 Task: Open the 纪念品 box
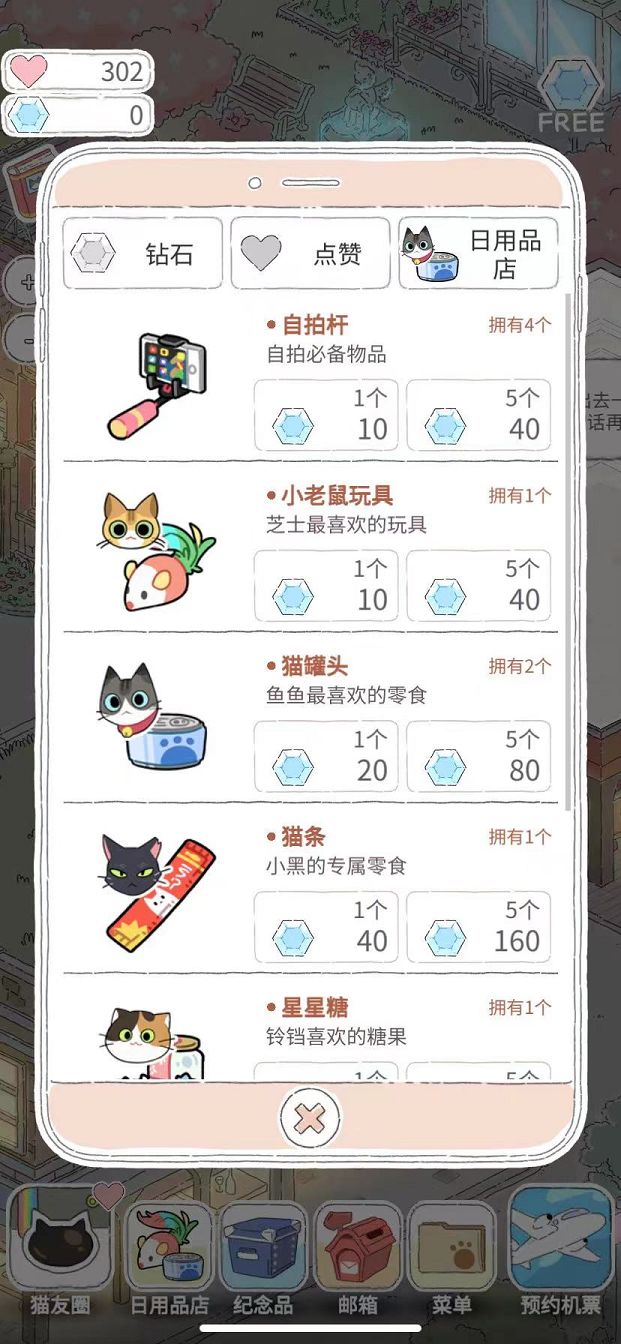pos(263,1250)
